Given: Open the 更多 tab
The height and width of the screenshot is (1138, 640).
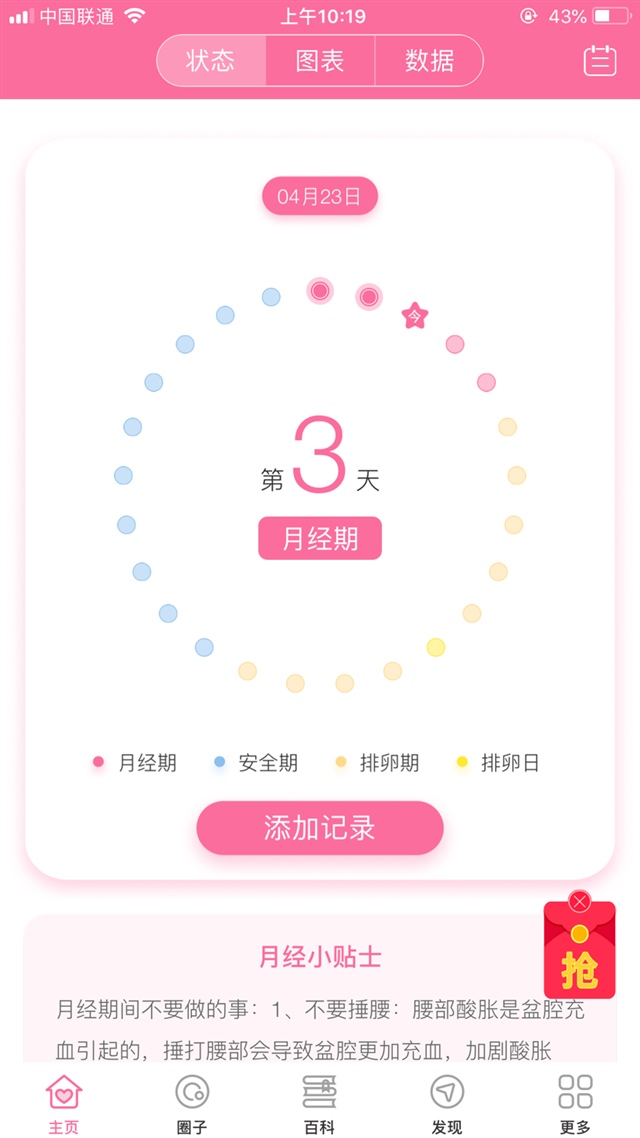Looking at the screenshot, I should click(575, 1104).
